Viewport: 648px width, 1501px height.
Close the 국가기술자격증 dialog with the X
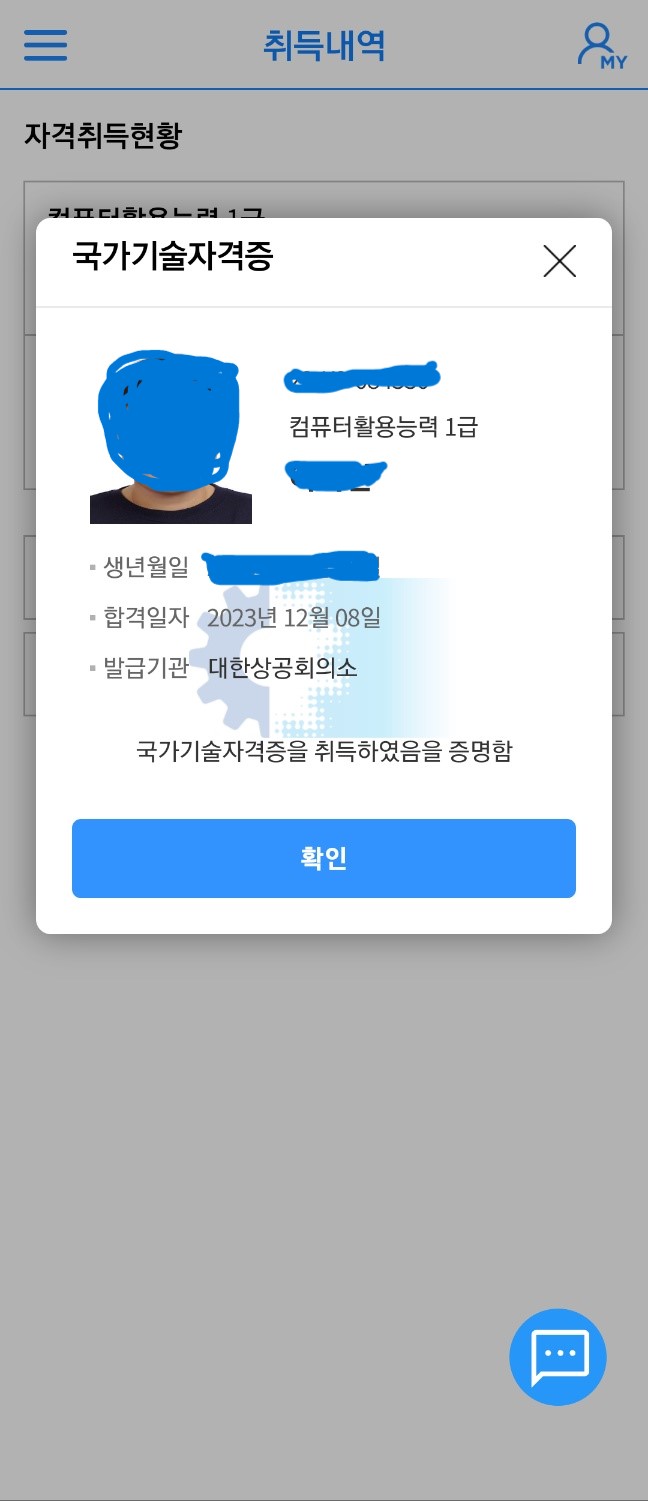pos(559,261)
